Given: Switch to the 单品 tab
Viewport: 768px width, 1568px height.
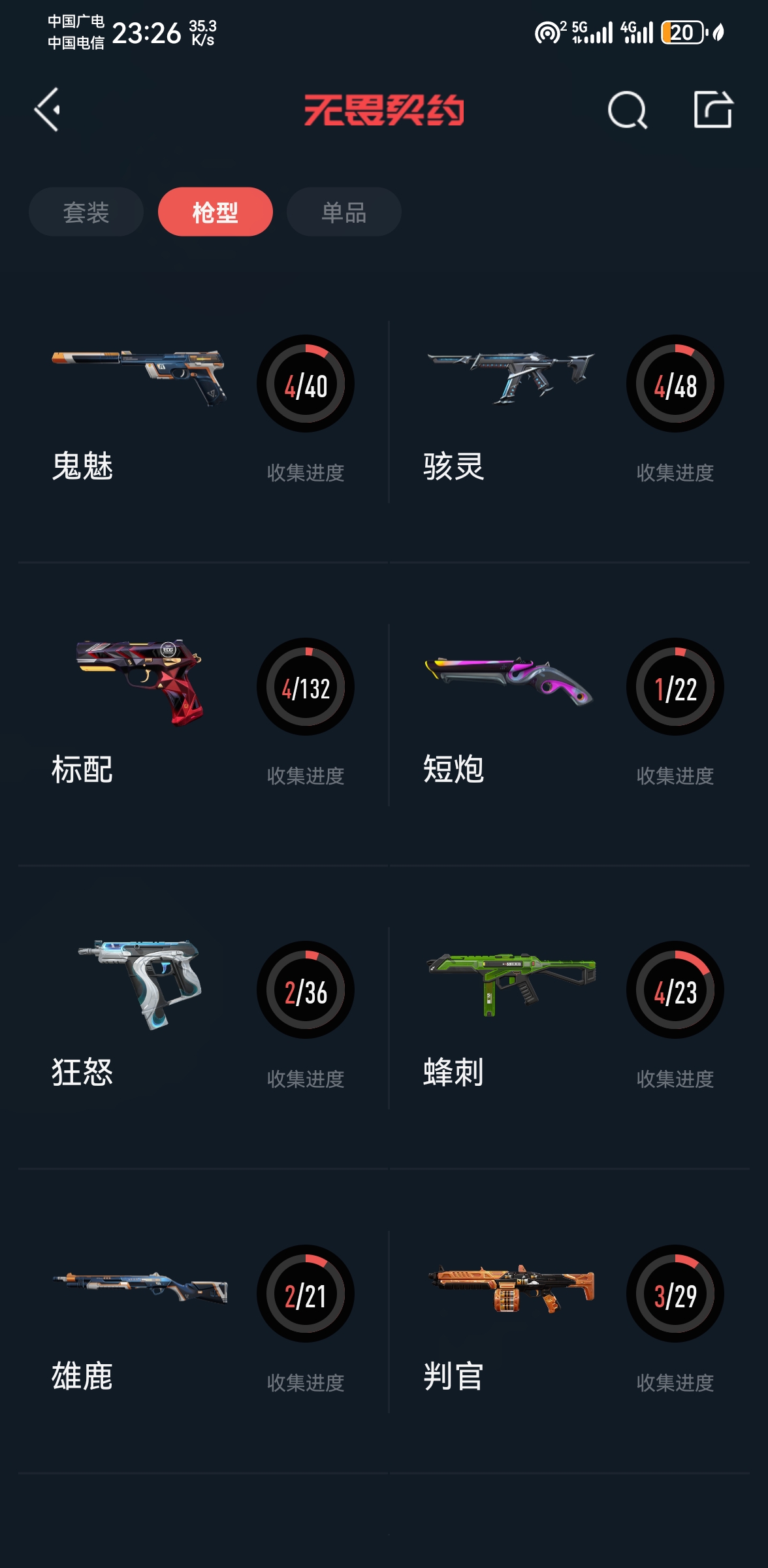Looking at the screenshot, I should [x=344, y=212].
